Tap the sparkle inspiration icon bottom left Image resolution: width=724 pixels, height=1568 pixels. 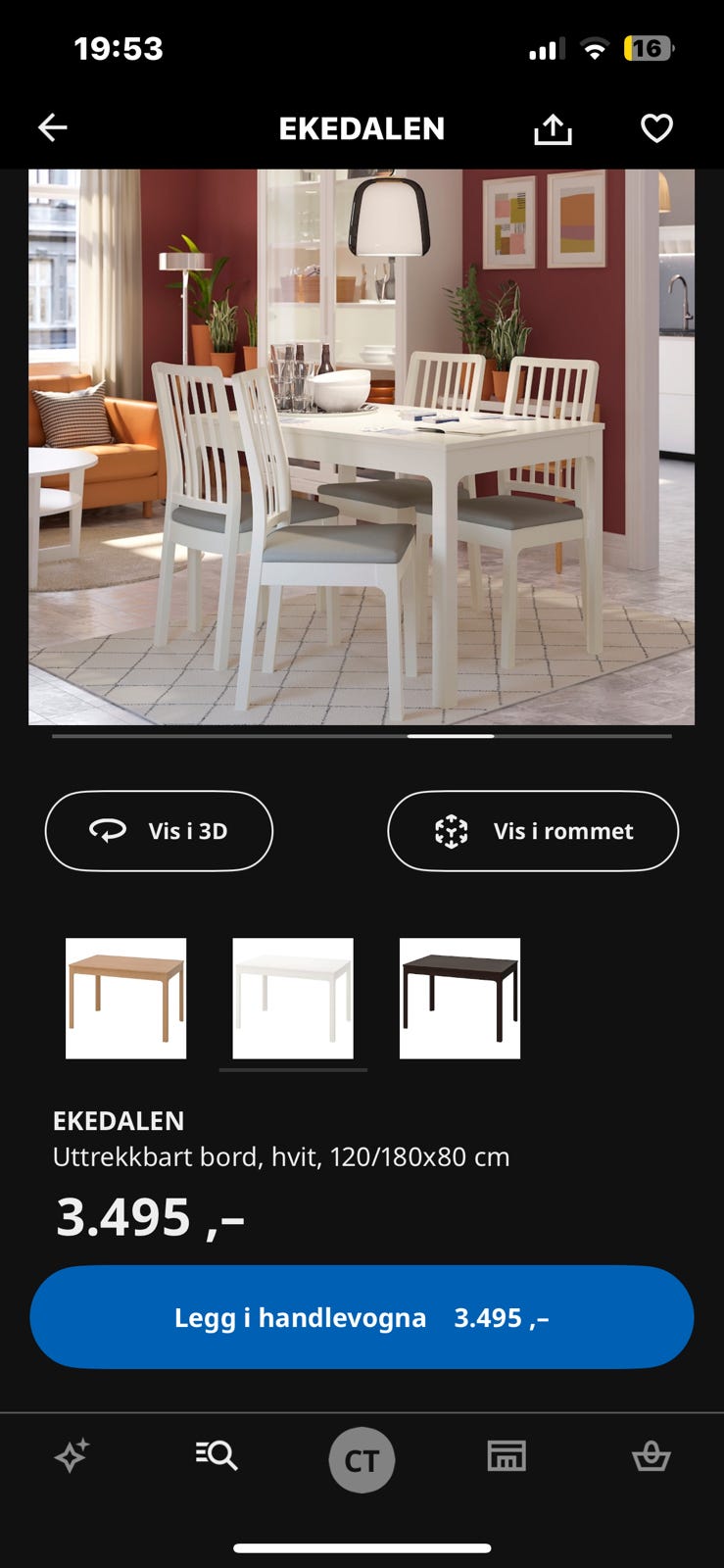[x=72, y=1456]
